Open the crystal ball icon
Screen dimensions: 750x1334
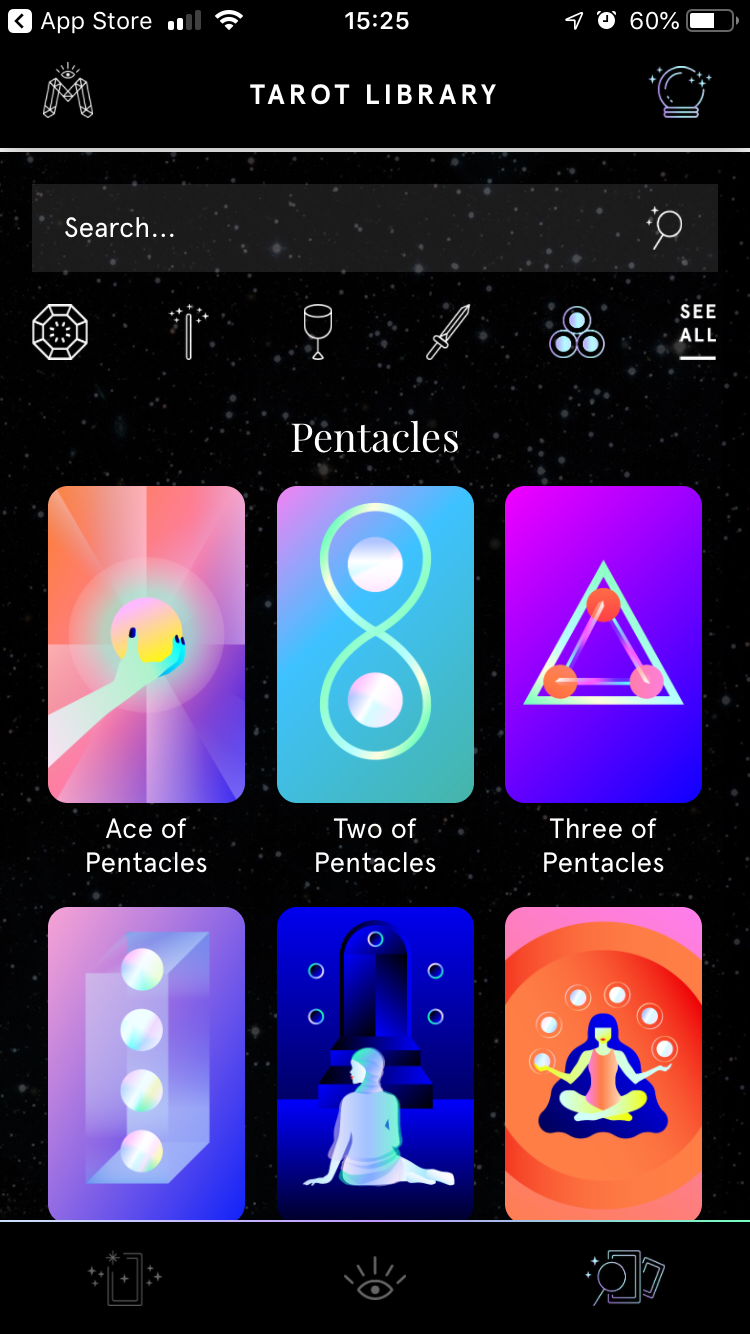click(x=680, y=93)
